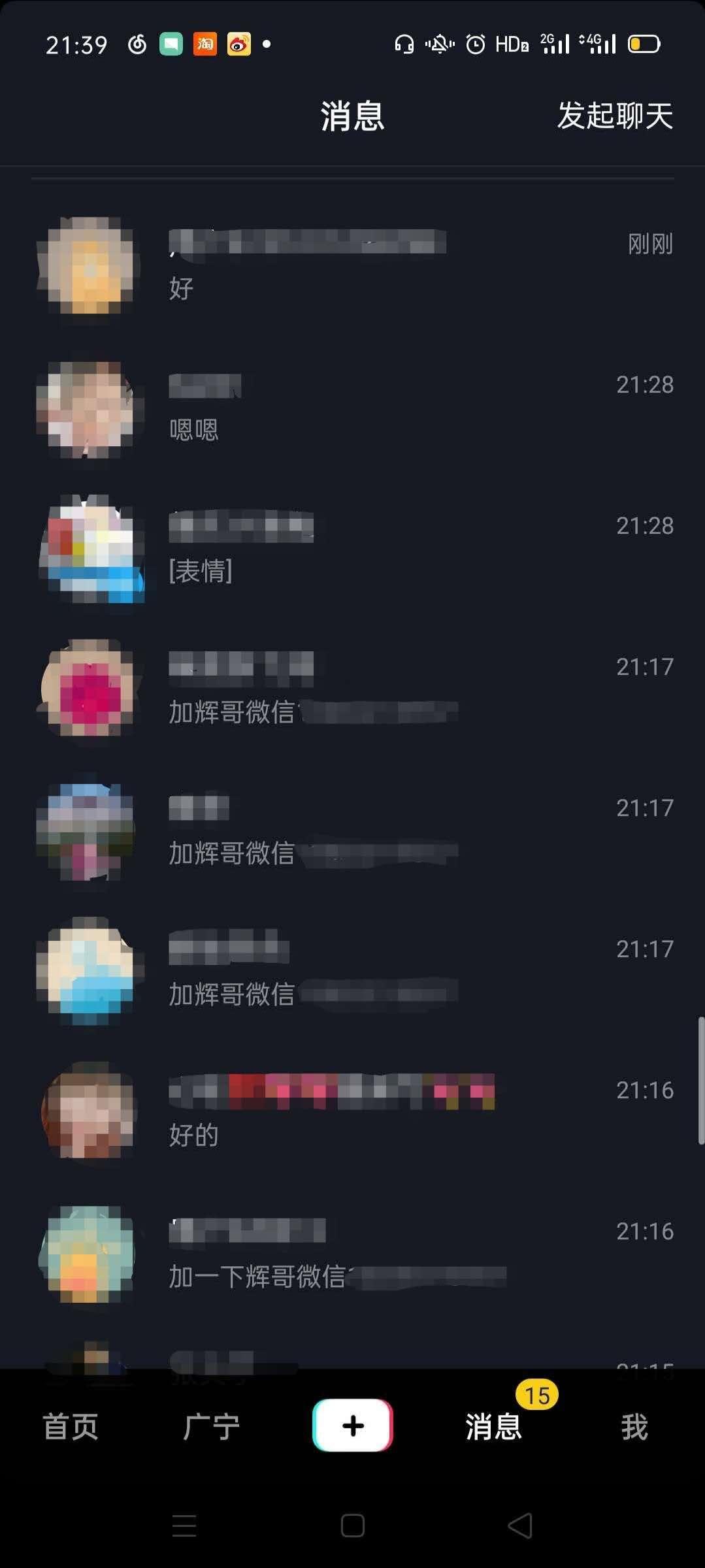Go to the 我 profile tab
The width and height of the screenshot is (705, 1568).
pyautogui.click(x=634, y=1426)
